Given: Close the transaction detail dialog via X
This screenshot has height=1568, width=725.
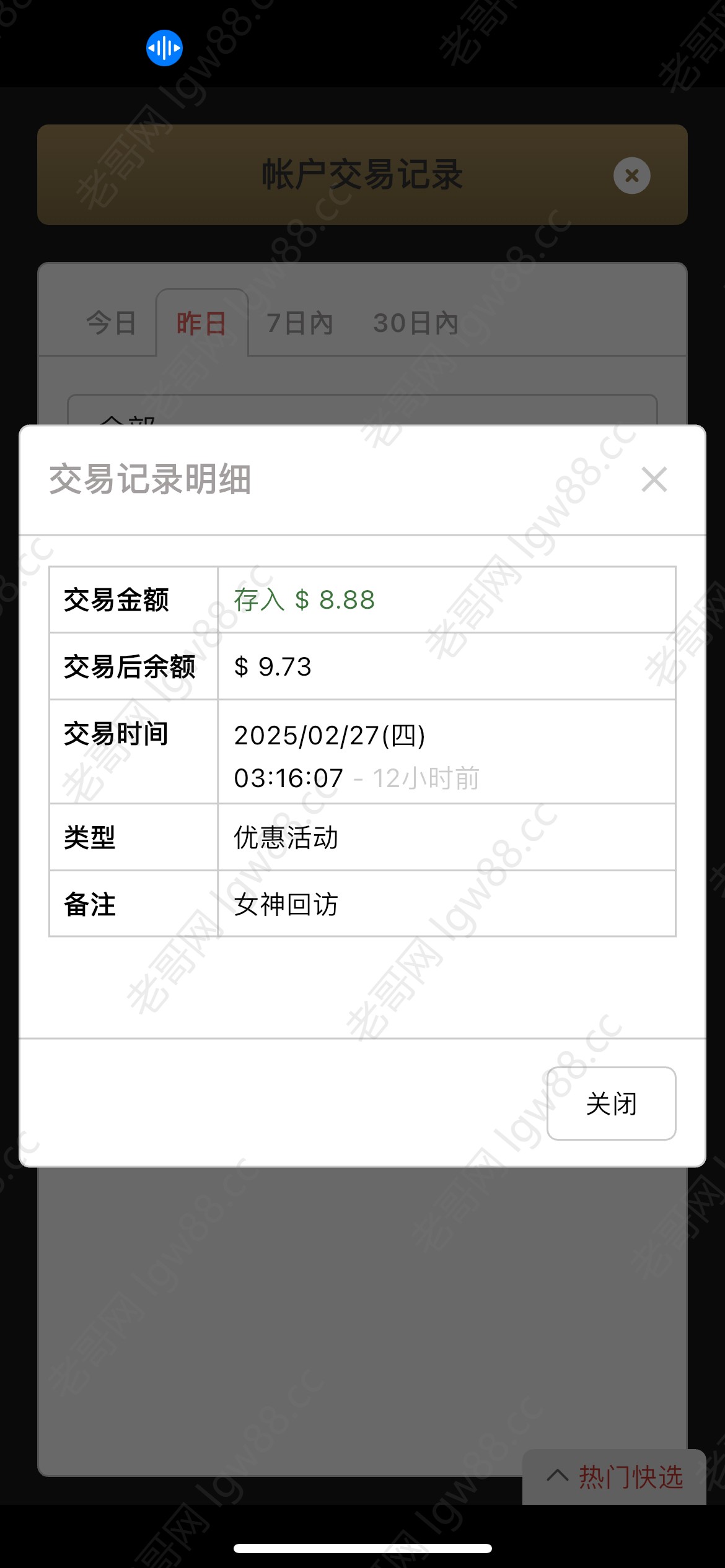Looking at the screenshot, I should (x=654, y=480).
